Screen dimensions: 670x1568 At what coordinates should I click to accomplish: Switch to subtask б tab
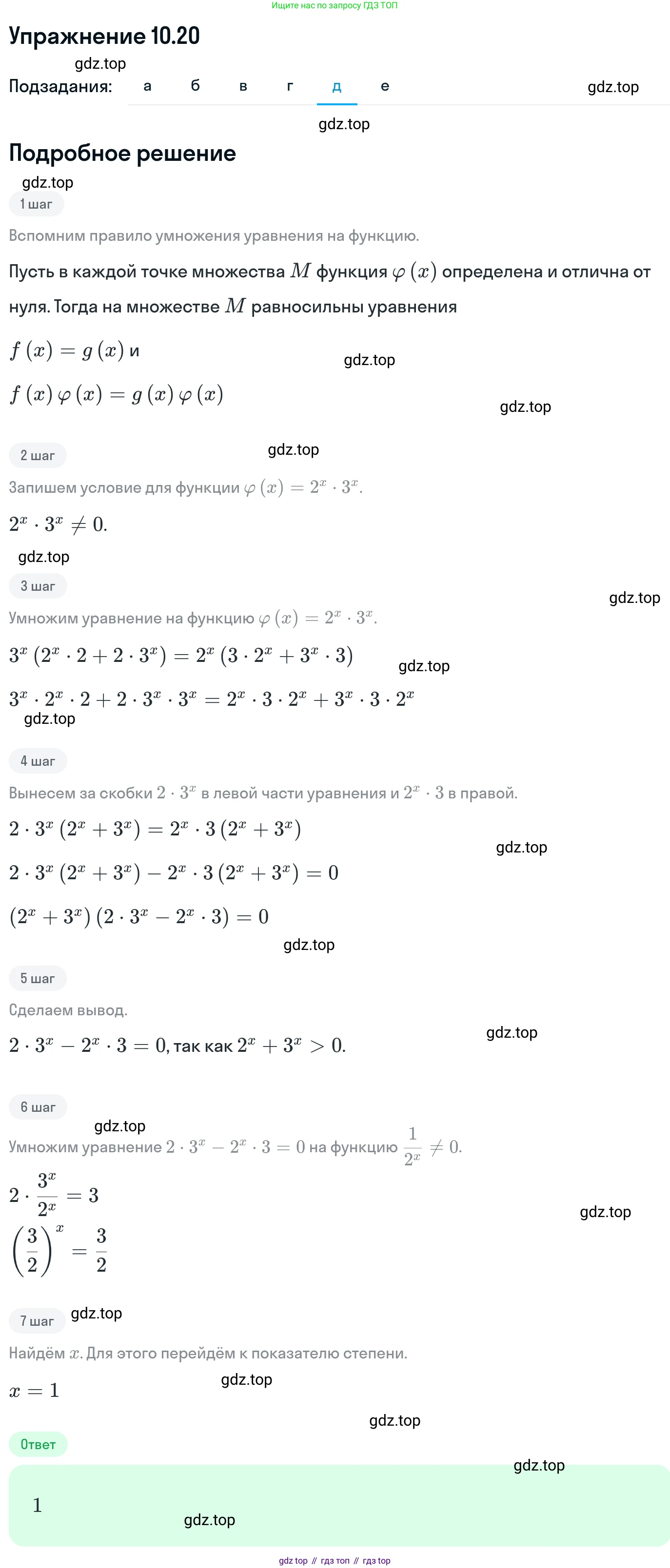tap(195, 86)
